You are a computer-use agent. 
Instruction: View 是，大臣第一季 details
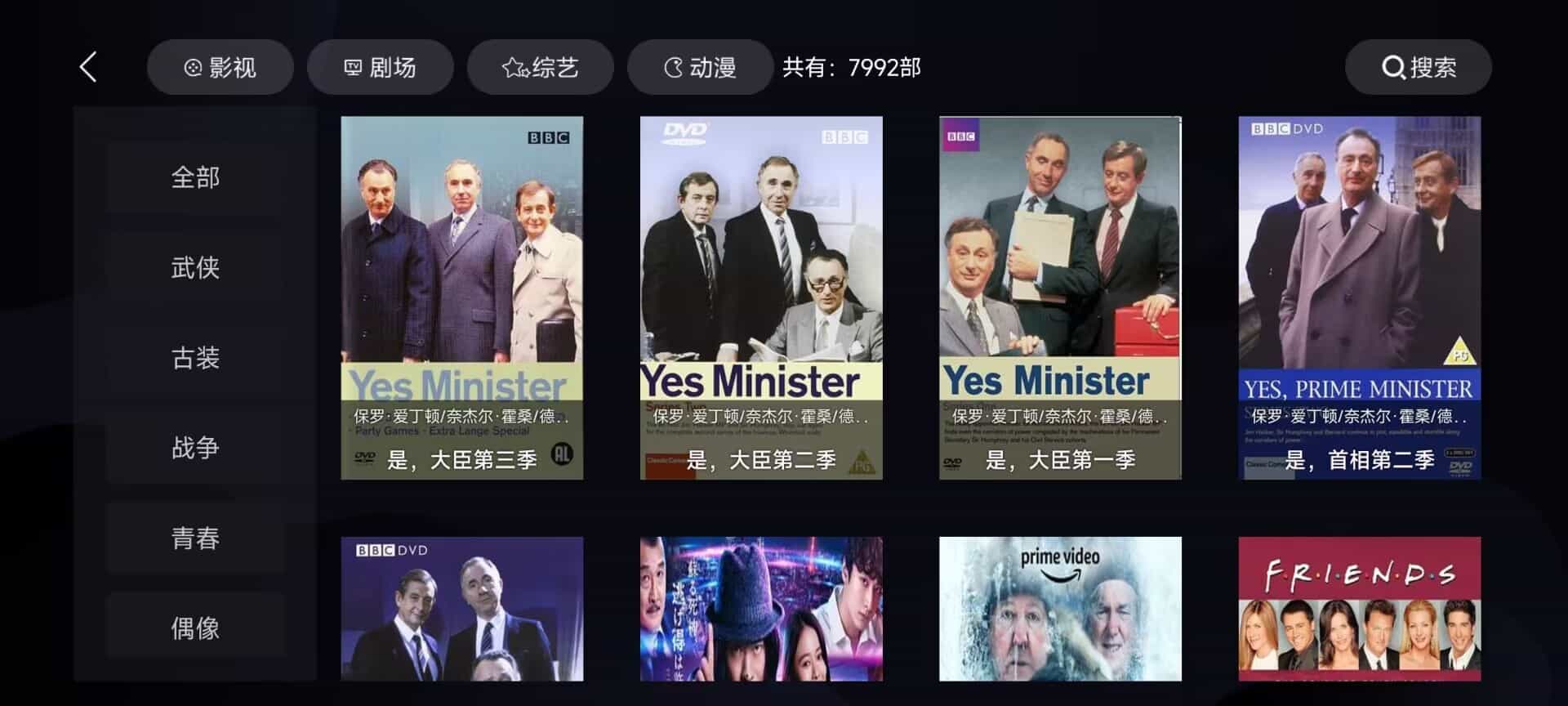pyautogui.click(x=1060, y=297)
